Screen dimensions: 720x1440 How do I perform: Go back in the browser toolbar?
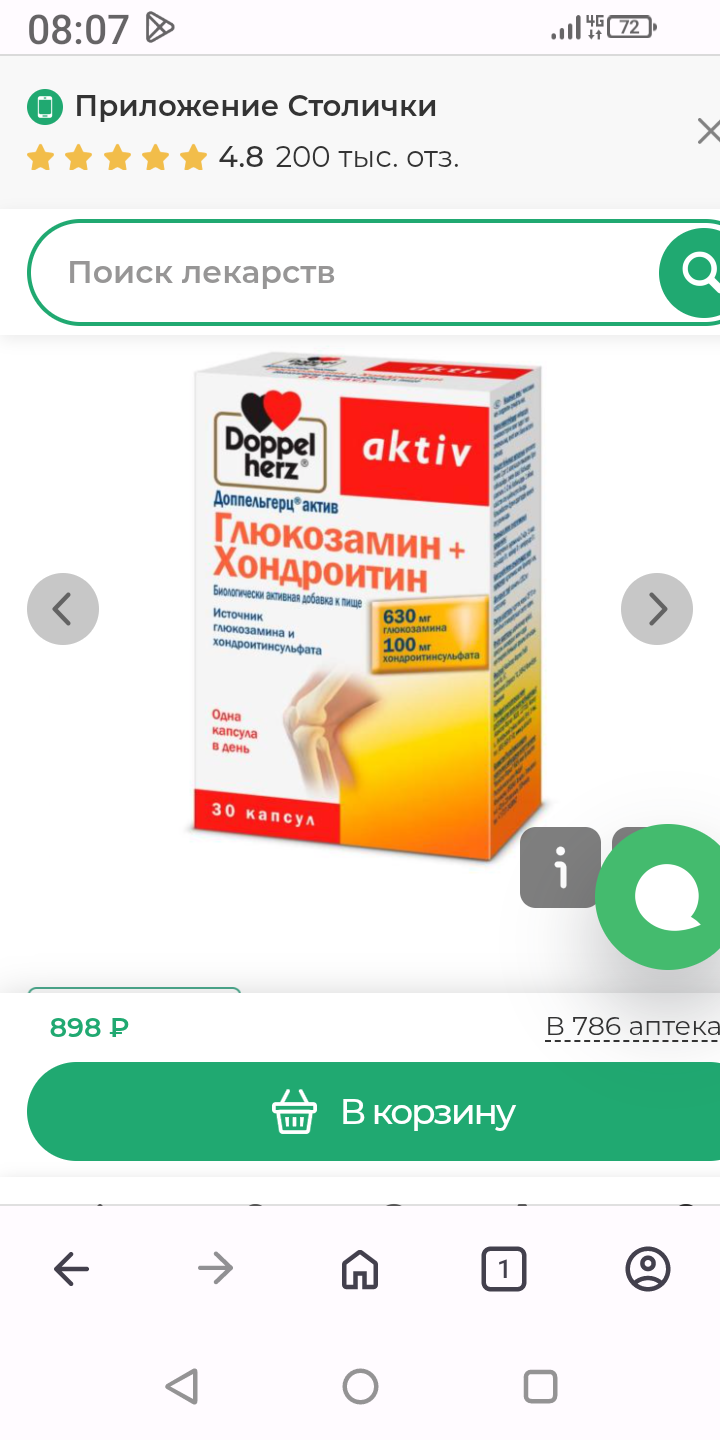[x=72, y=1270]
